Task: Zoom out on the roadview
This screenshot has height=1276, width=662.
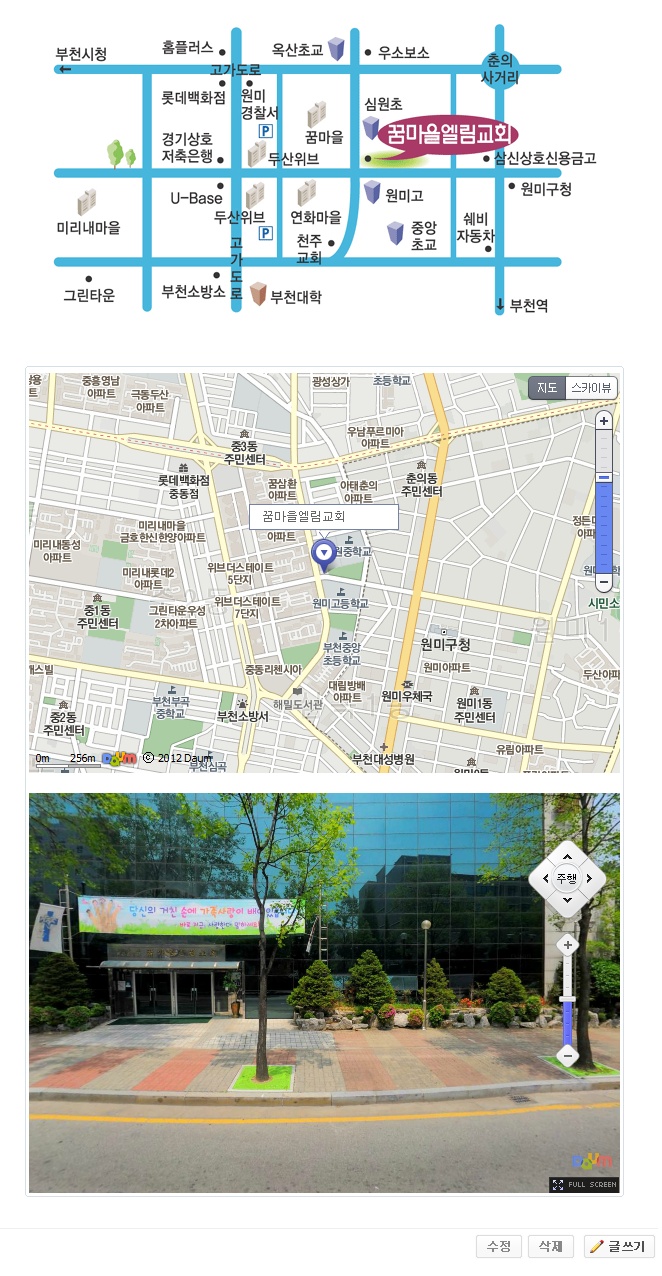Action: 568,1054
